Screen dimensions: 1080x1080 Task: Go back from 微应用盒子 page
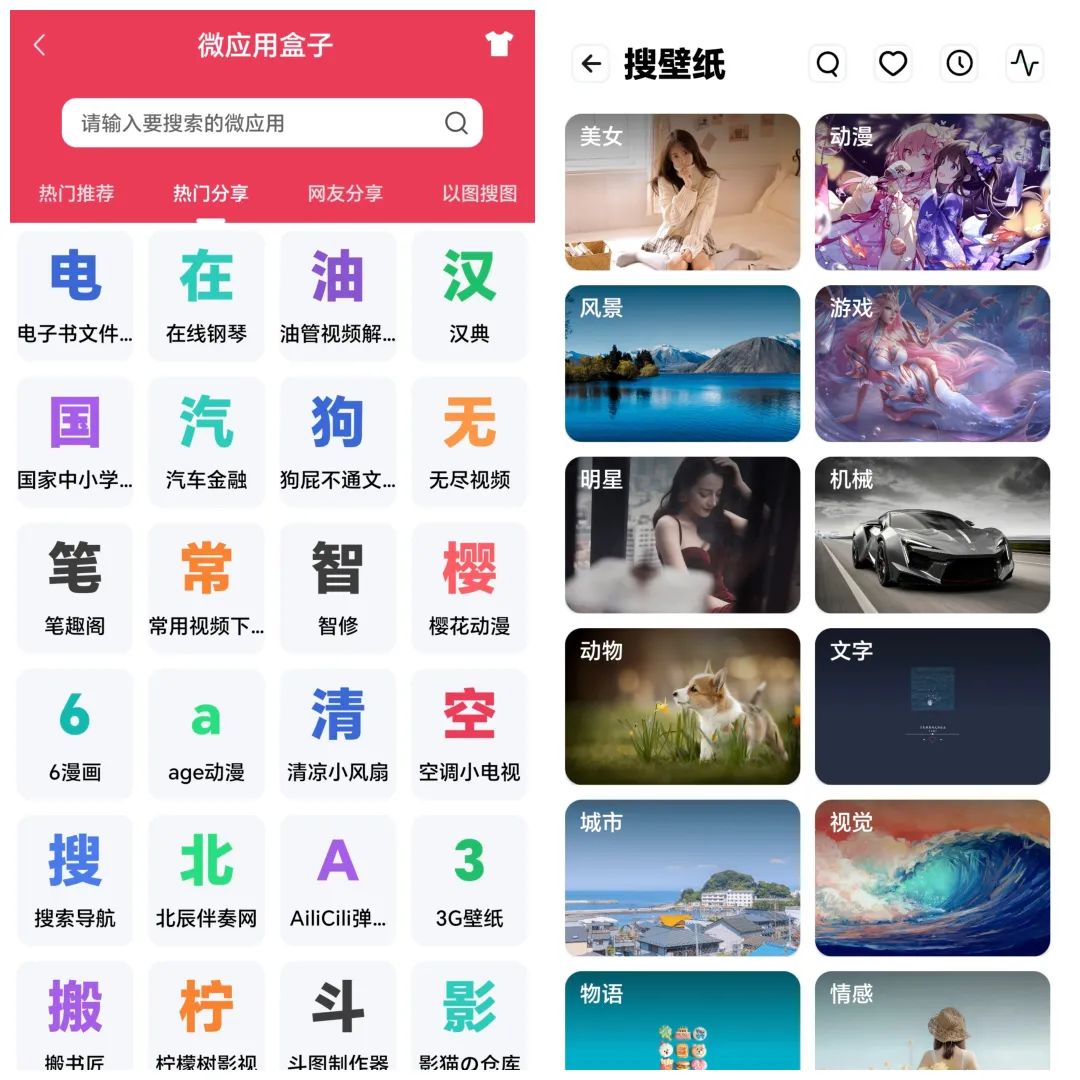point(39,45)
